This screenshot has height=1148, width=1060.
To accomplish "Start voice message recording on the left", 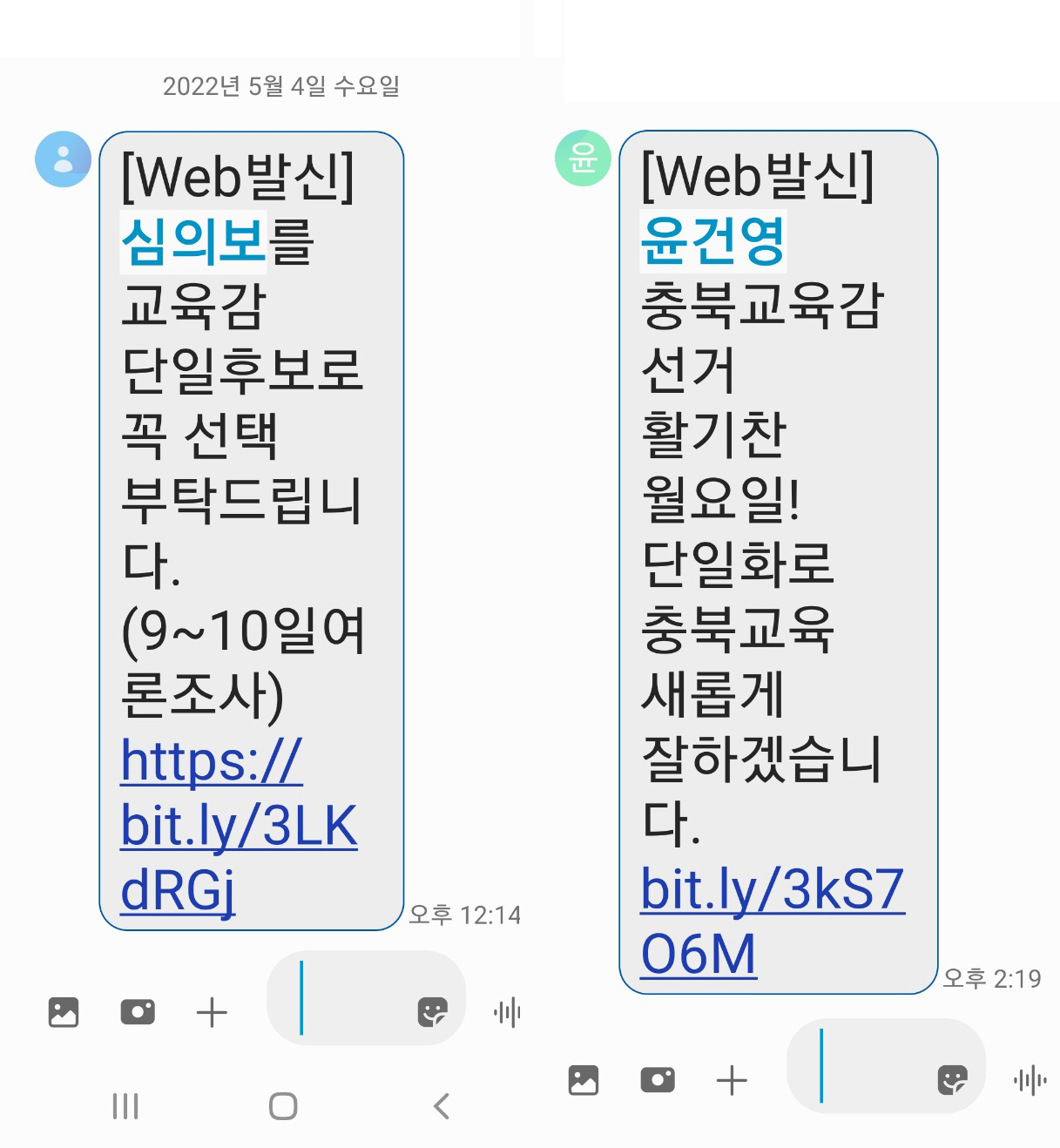I will click(508, 1012).
